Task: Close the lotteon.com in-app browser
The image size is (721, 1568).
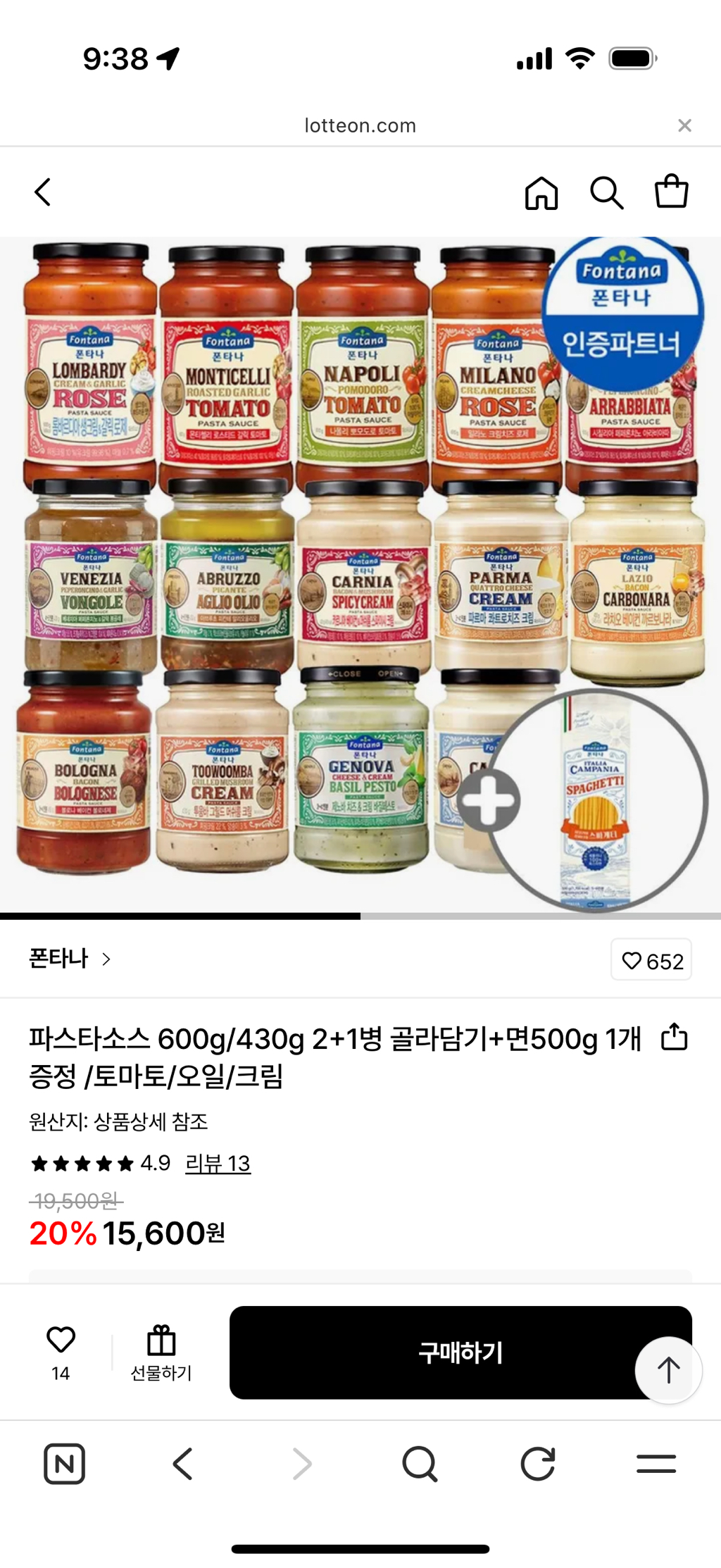Action: (684, 125)
